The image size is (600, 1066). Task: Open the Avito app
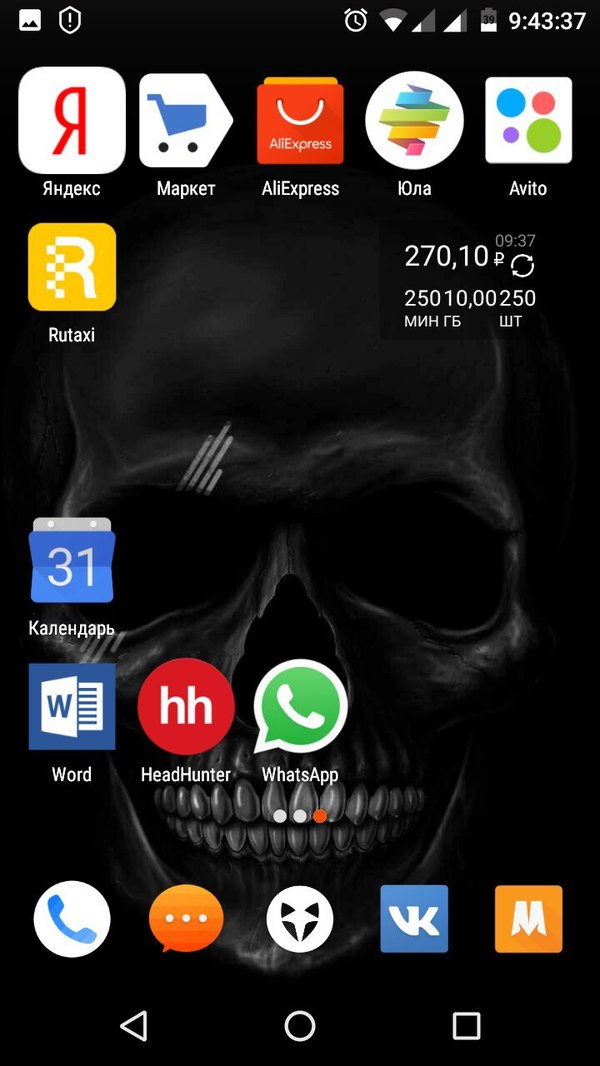tap(528, 120)
